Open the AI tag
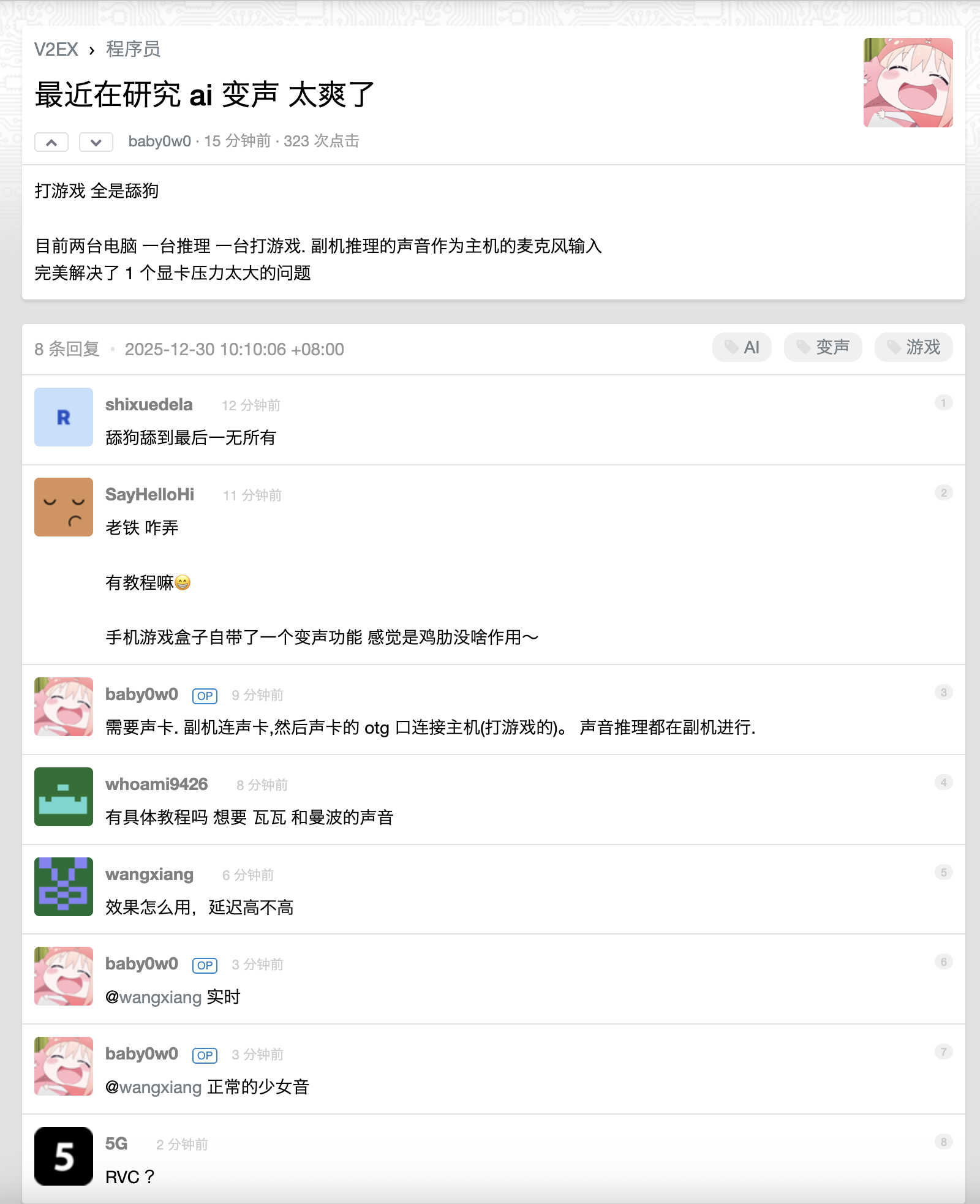 [x=742, y=348]
